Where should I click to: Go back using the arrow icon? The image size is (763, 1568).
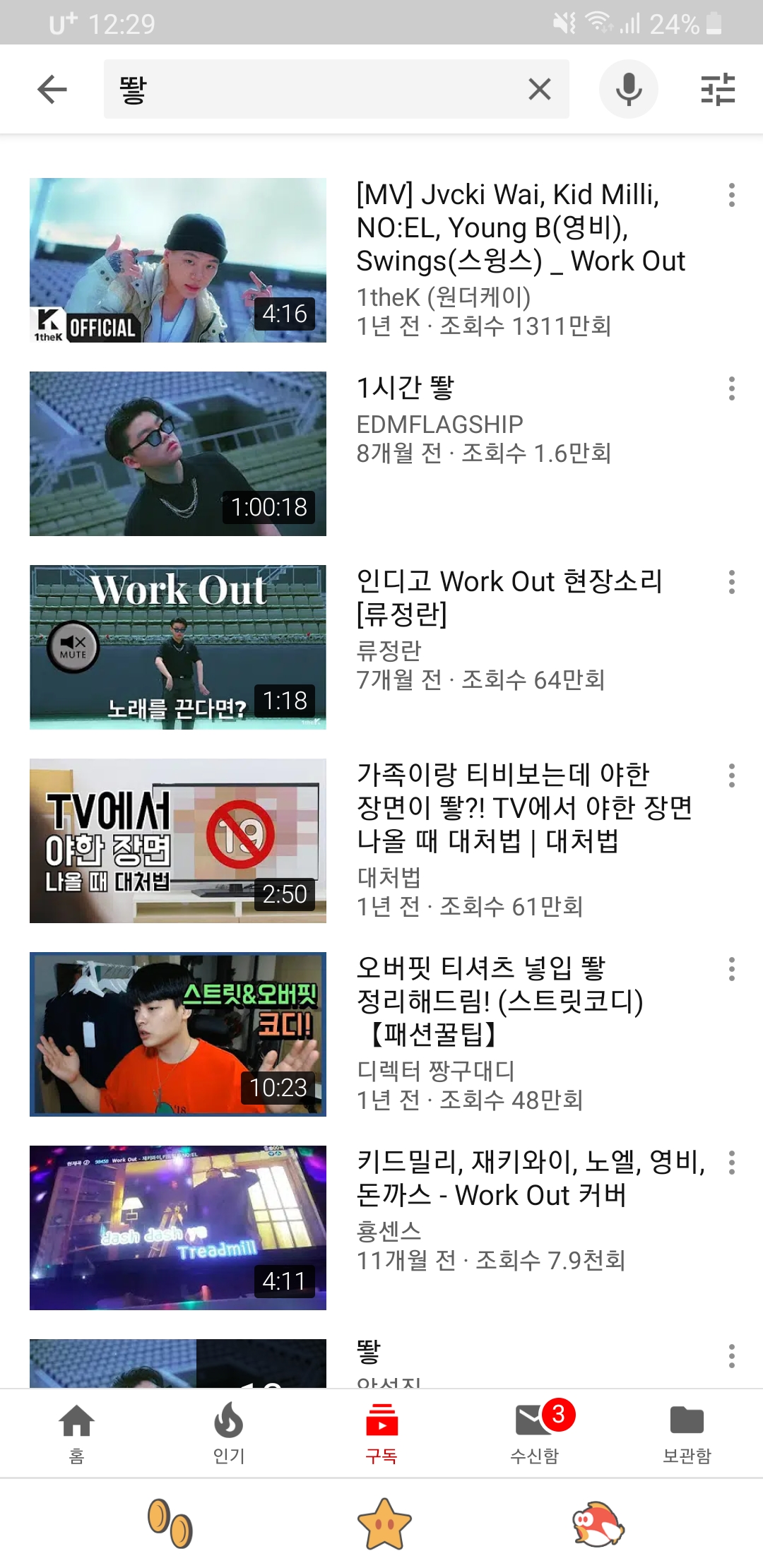pos(52,90)
